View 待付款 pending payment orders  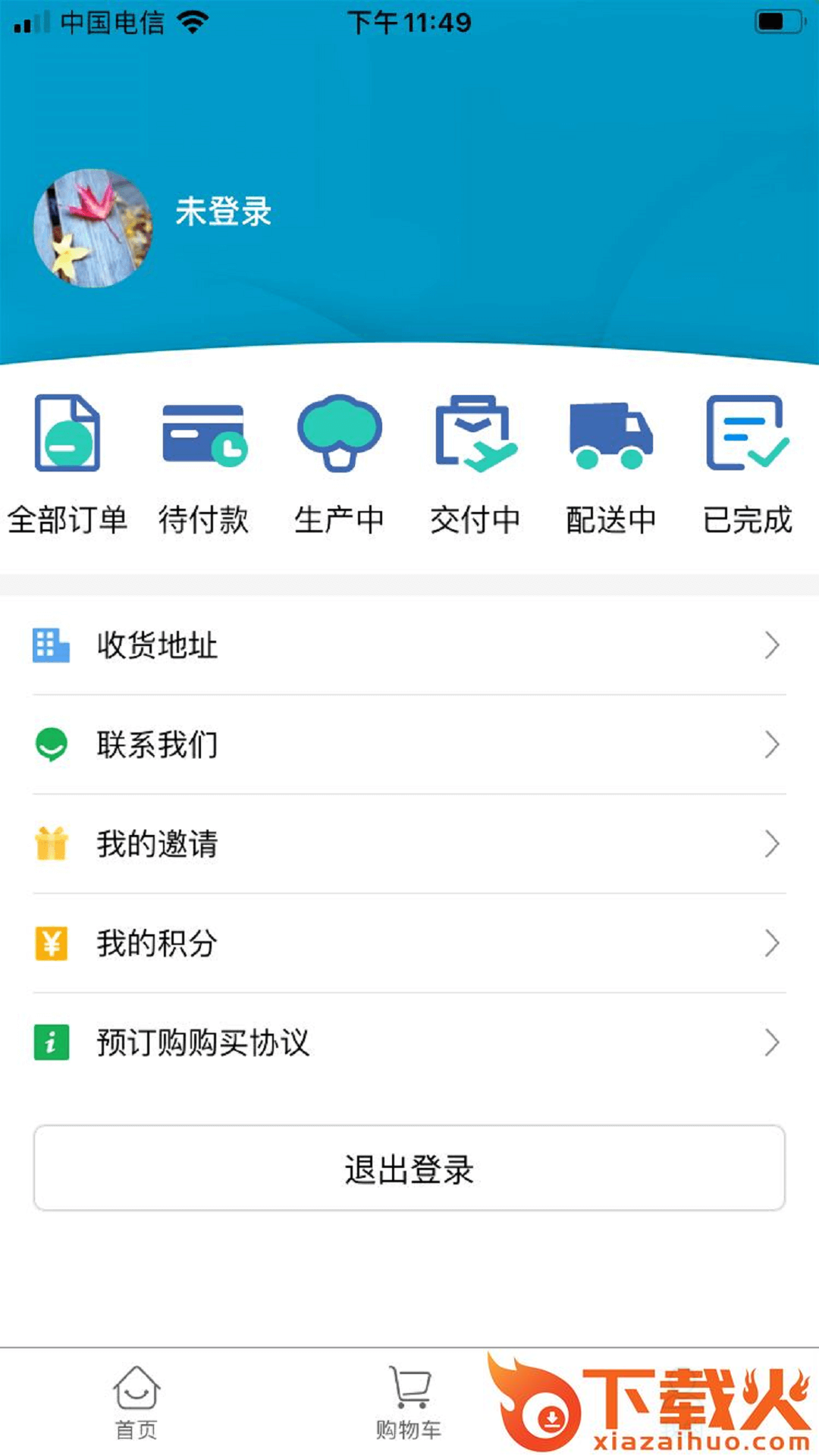tap(203, 464)
